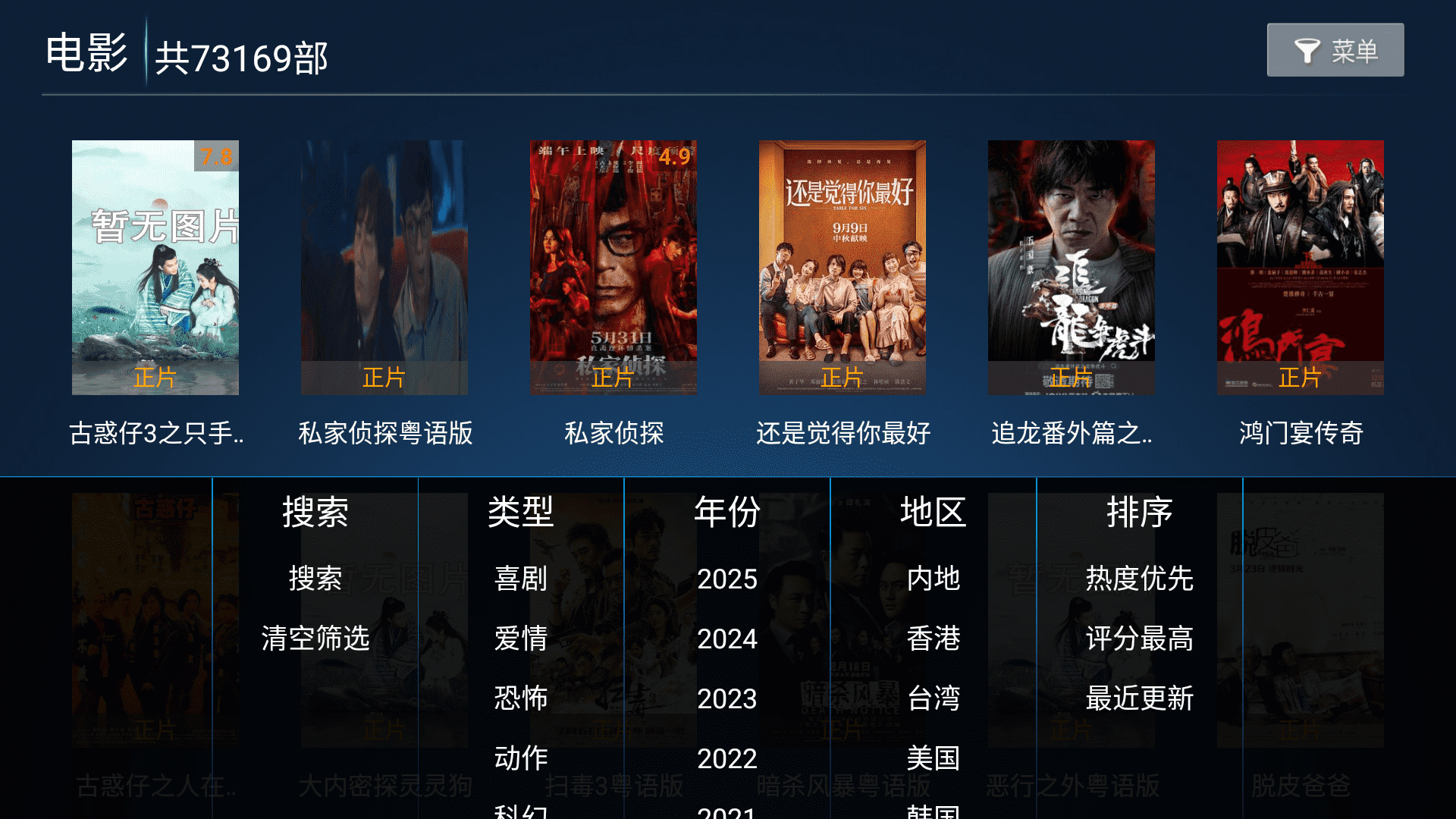Filter by year 2025
This screenshot has width=1456, height=819.
[x=727, y=579]
